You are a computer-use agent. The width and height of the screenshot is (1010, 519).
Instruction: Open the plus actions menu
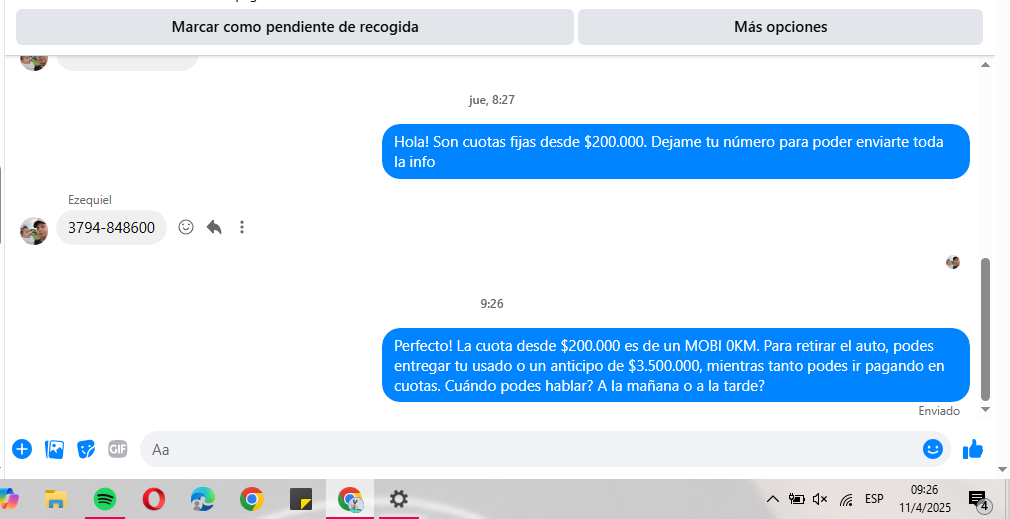pos(22,449)
